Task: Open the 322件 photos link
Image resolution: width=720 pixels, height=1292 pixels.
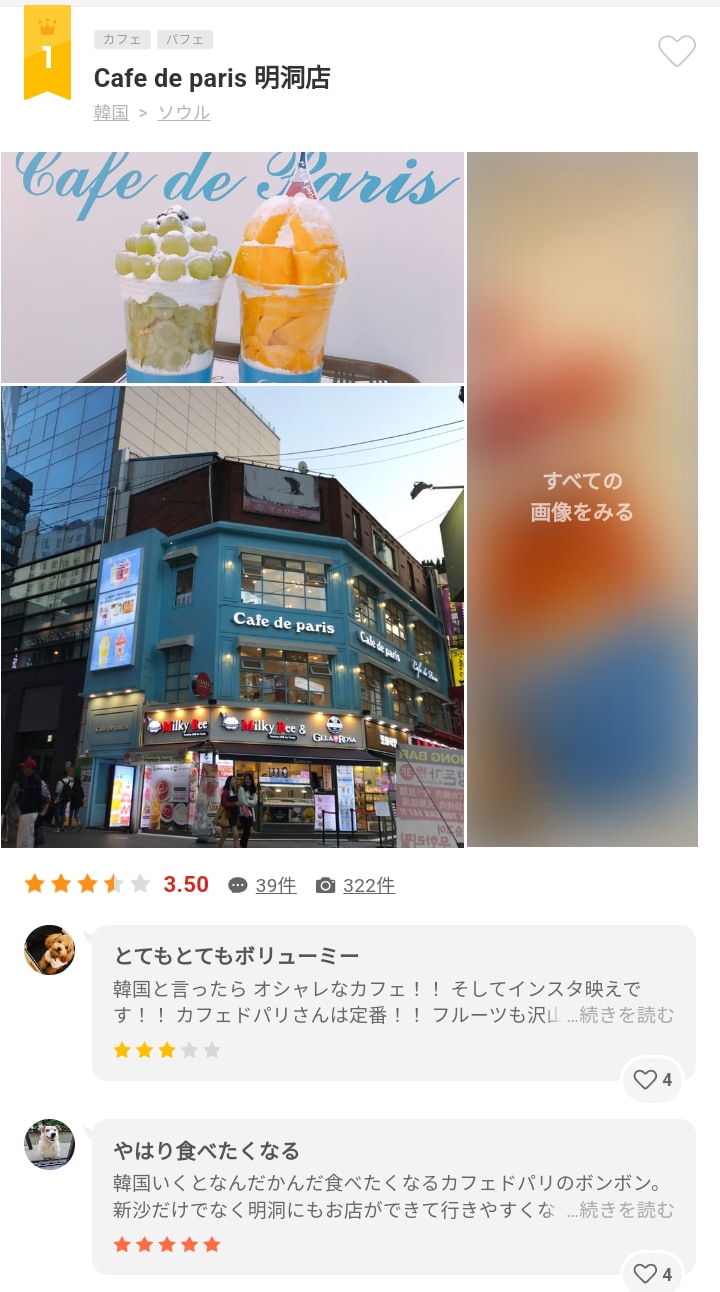Action: click(368, 885)
